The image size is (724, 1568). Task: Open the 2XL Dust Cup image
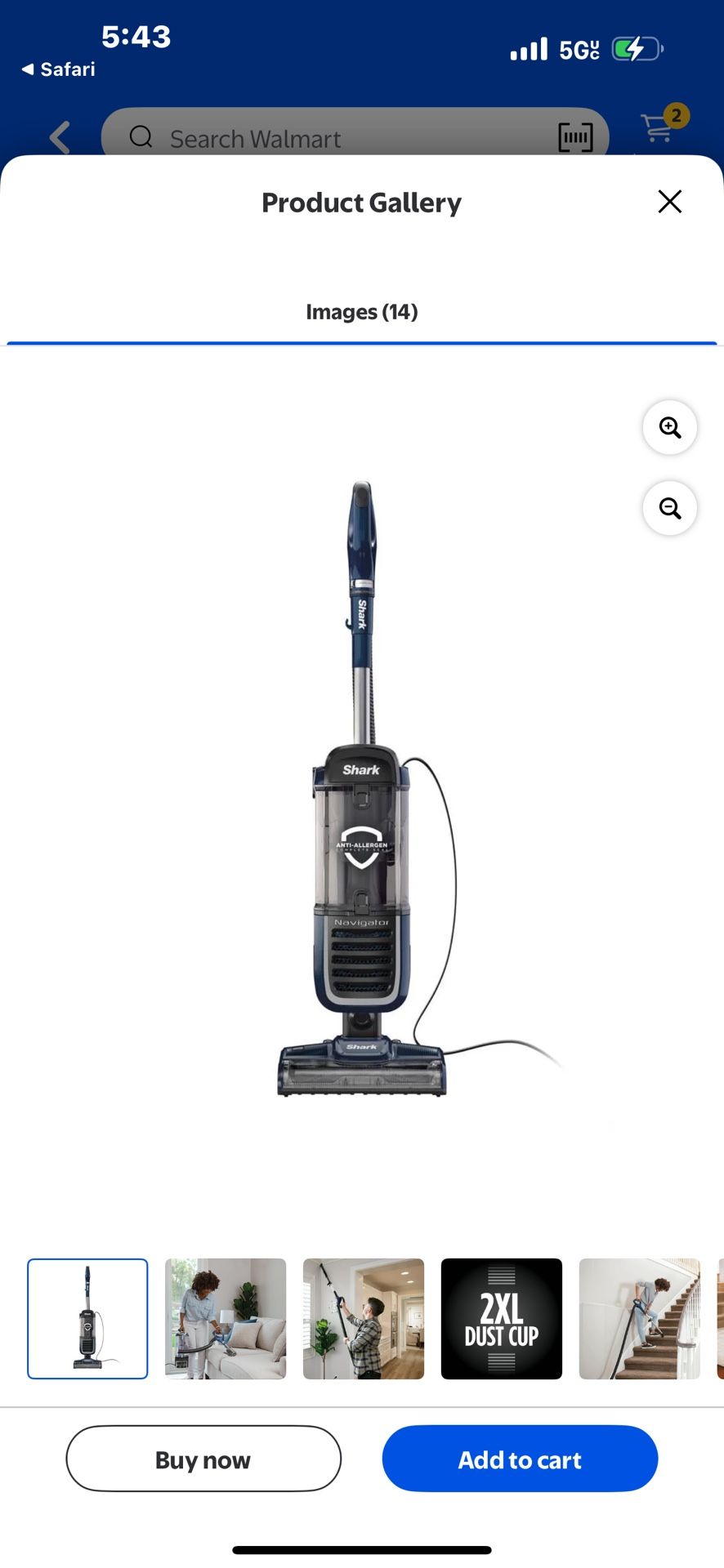[501, 1318]
